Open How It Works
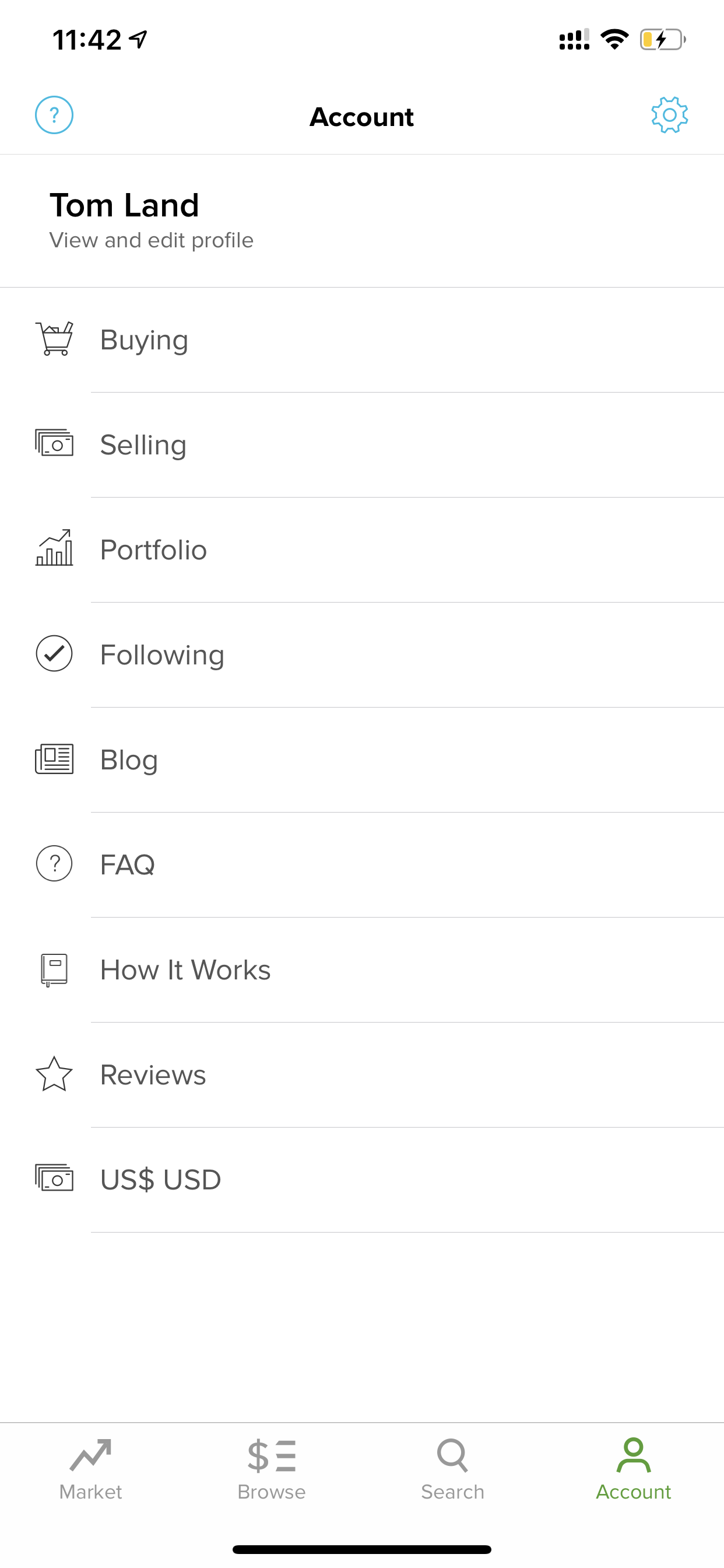Image resolution: width=724 pixels, height=1568 pixels. (362, 970)
